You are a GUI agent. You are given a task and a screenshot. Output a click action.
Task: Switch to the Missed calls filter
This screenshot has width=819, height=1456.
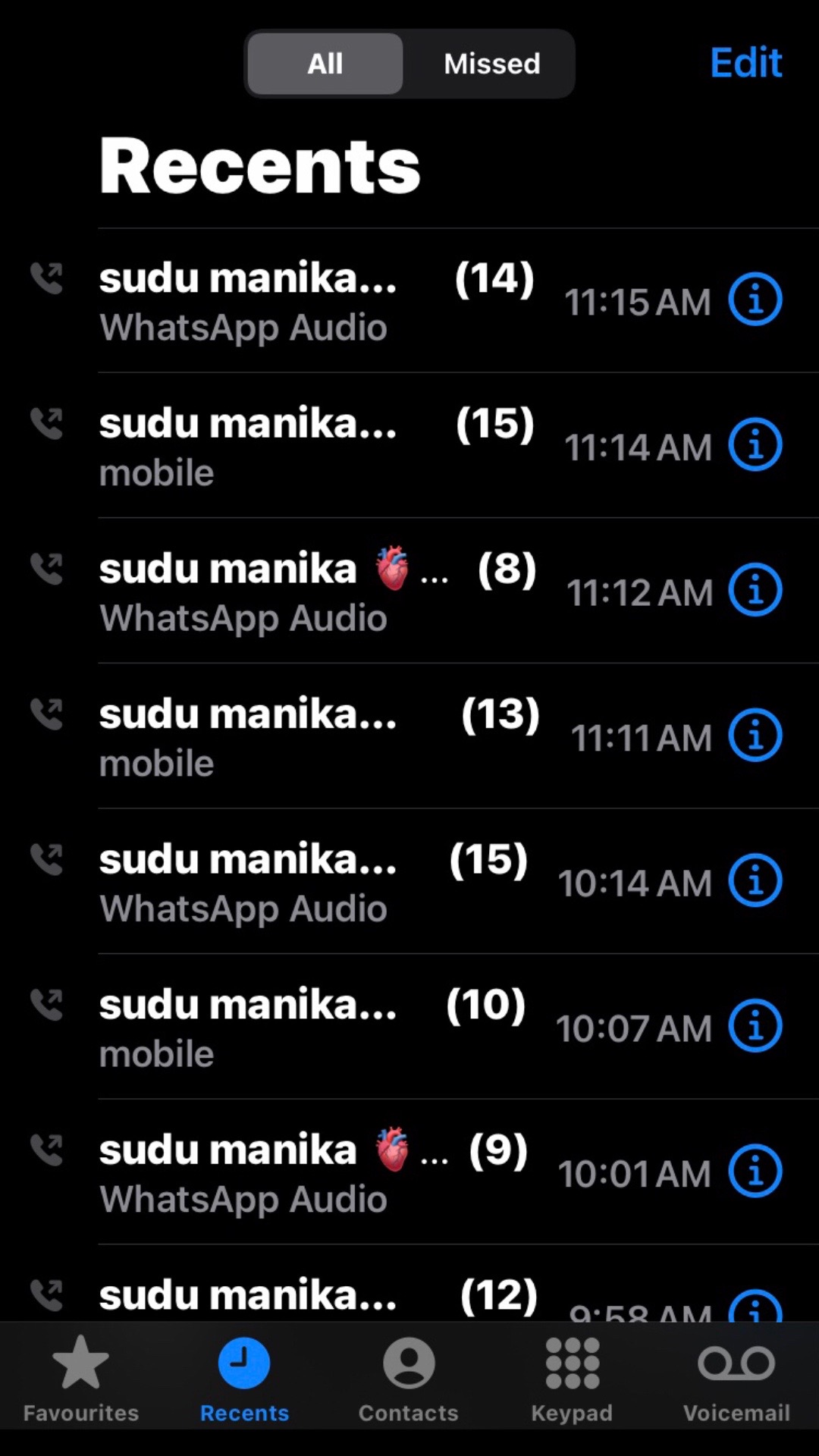pyautogui.click(x=491, y=64)
